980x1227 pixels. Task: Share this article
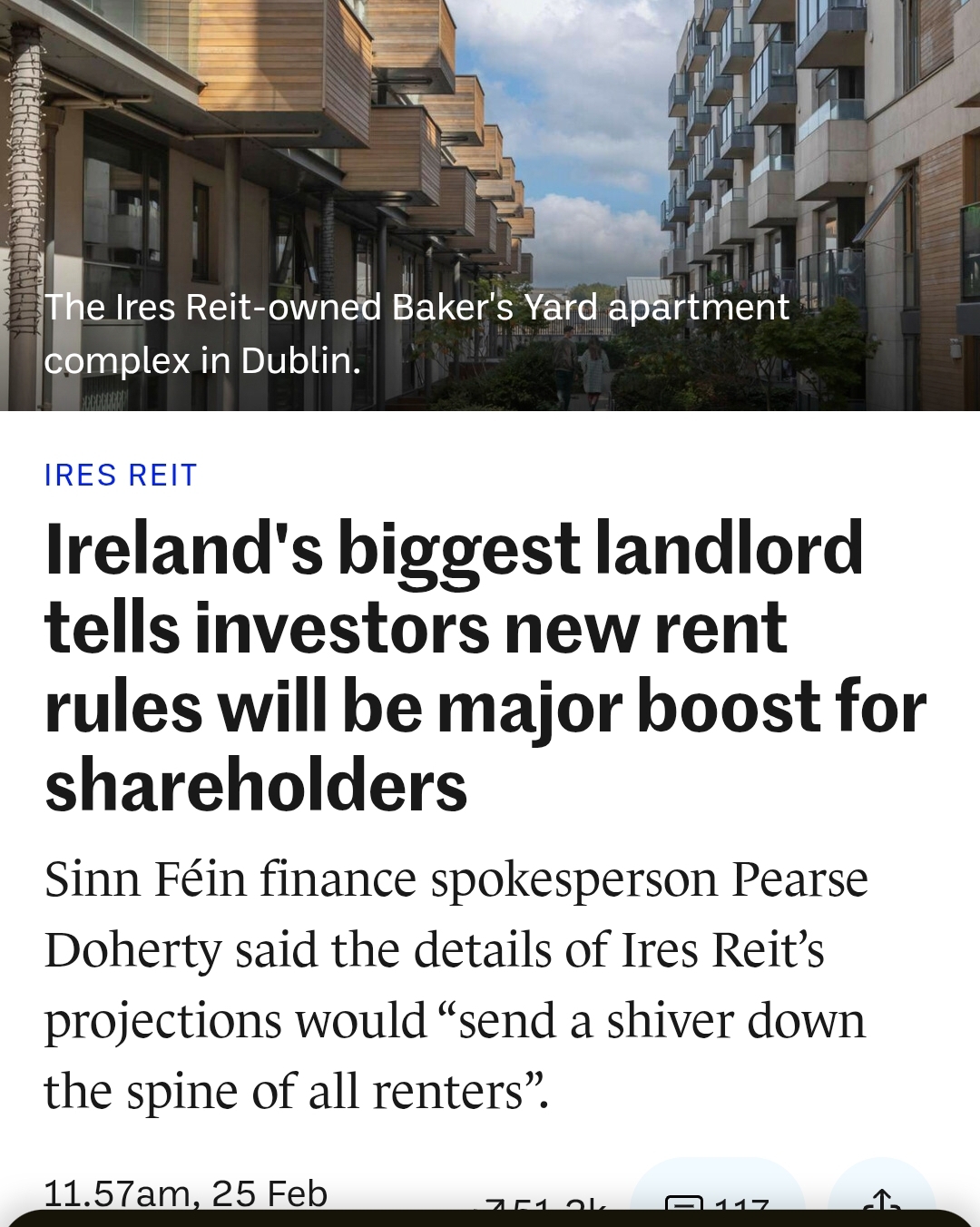(881, 1196)
